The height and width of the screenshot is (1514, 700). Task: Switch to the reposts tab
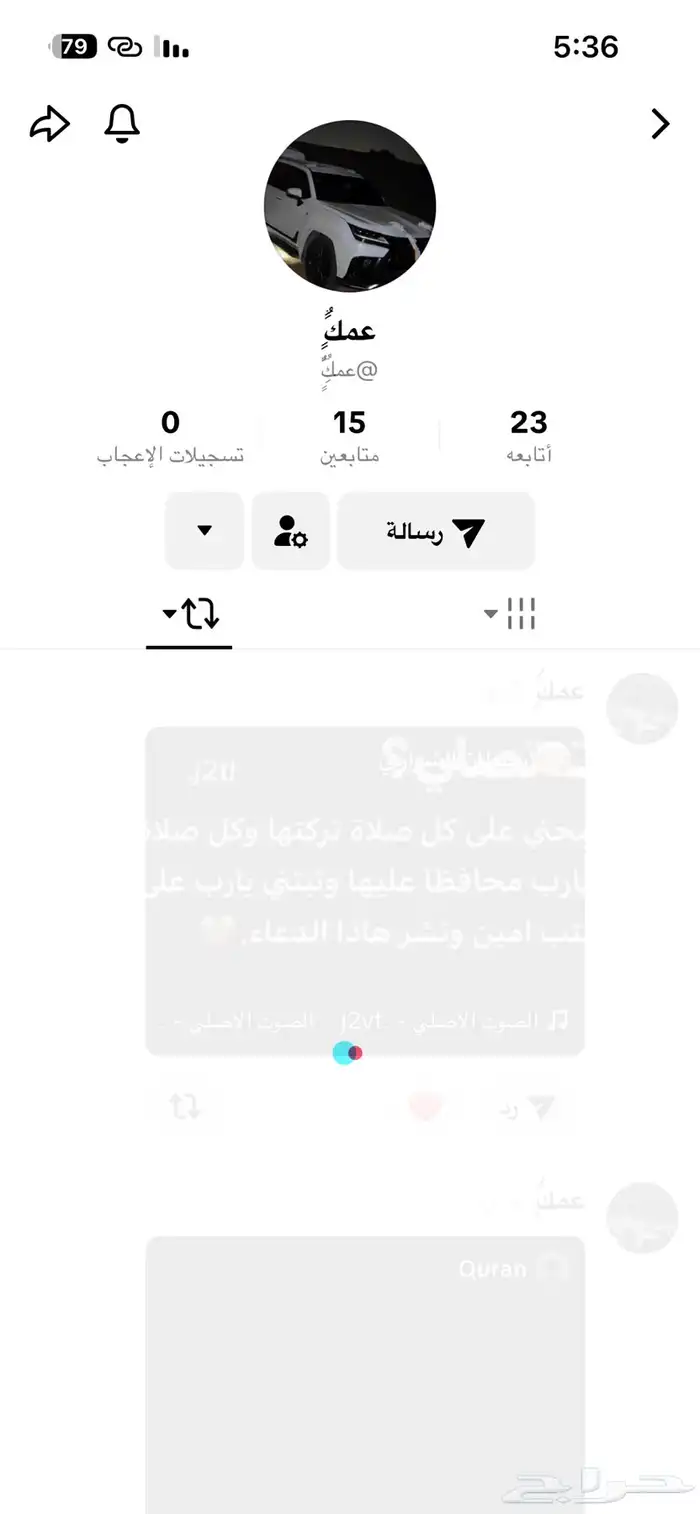pos(190,614)
